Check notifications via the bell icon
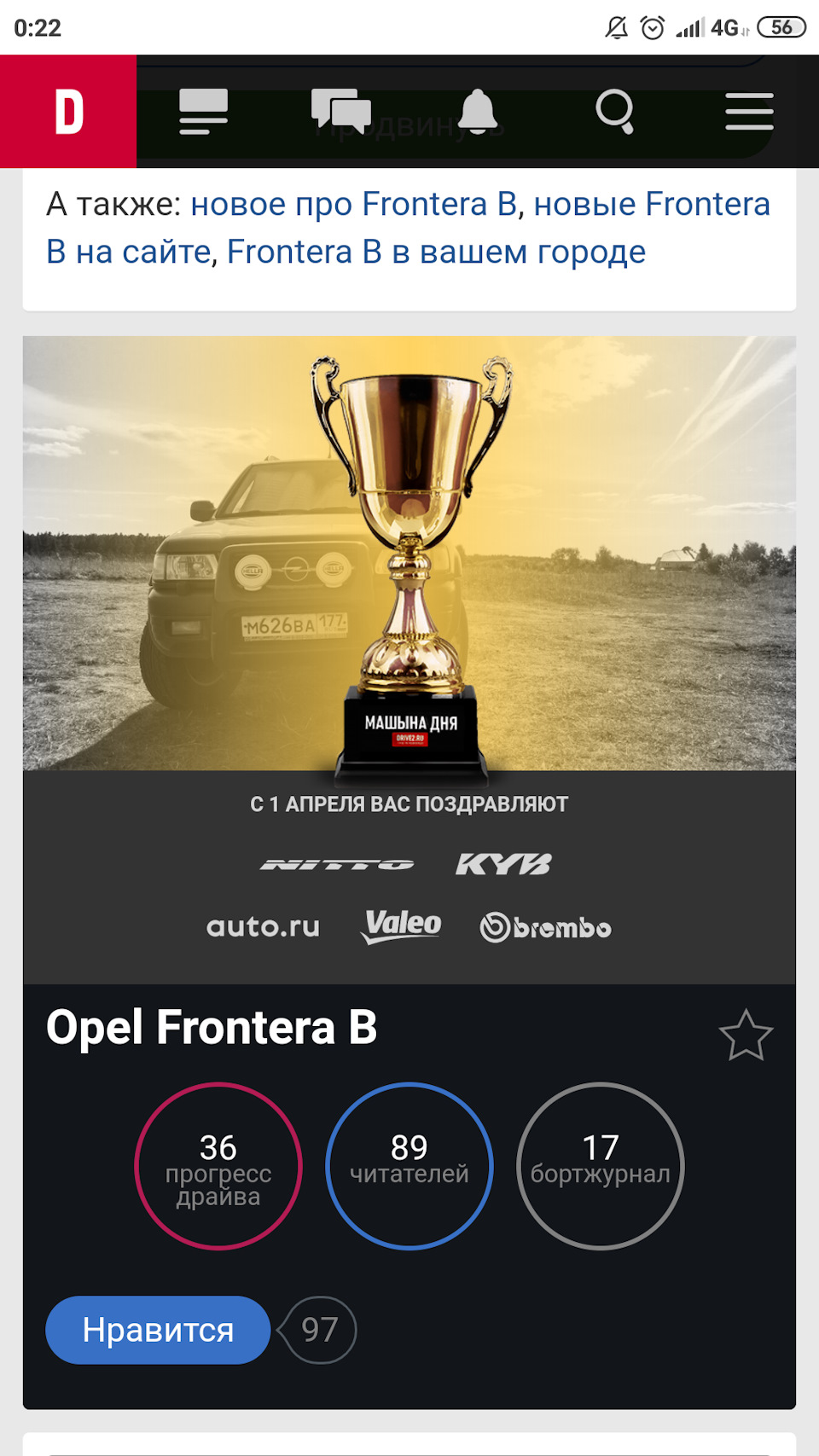The height and width of the screenshot is (1456, 819). [x=480, y=111]
